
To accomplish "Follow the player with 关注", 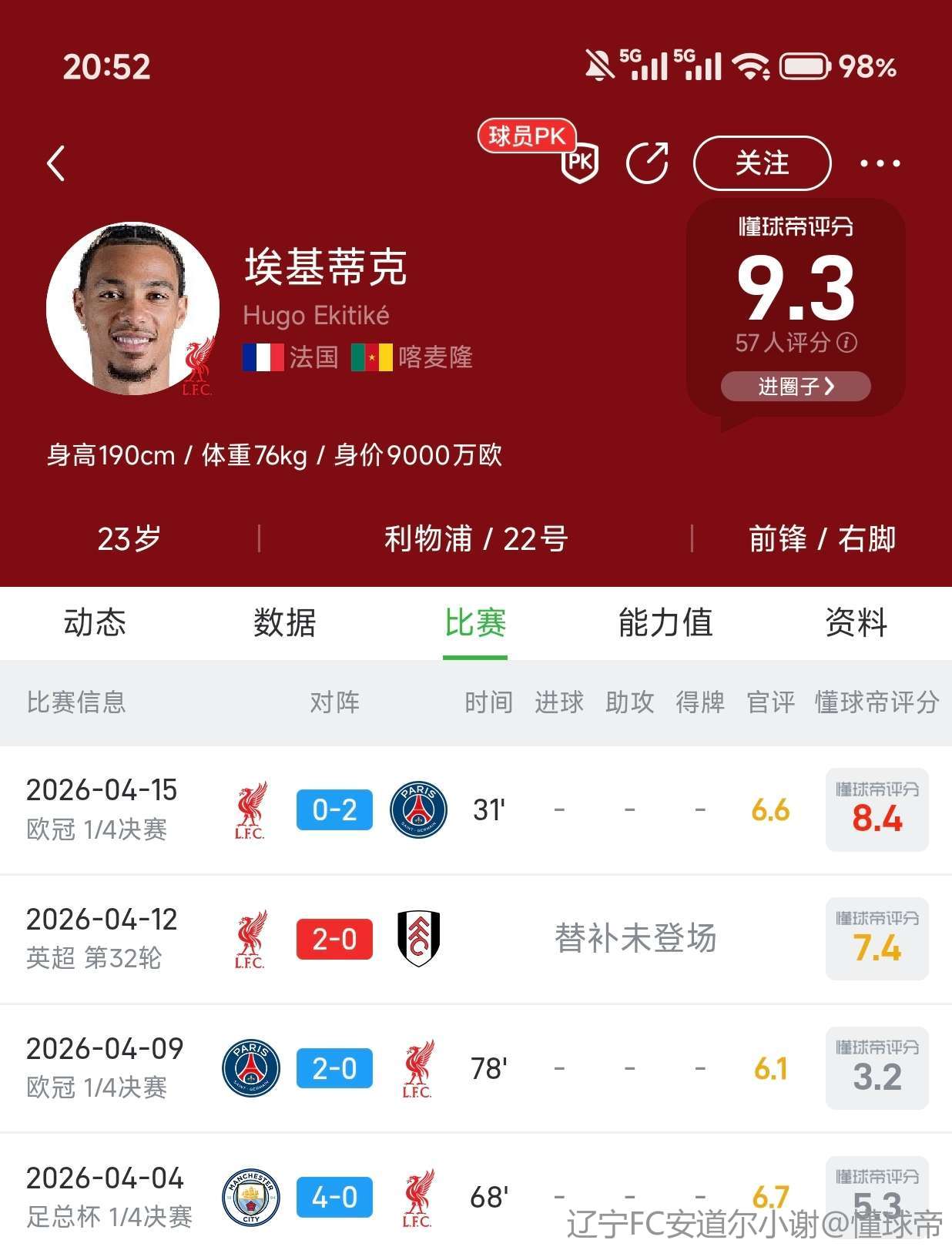I will coord(762,163).
